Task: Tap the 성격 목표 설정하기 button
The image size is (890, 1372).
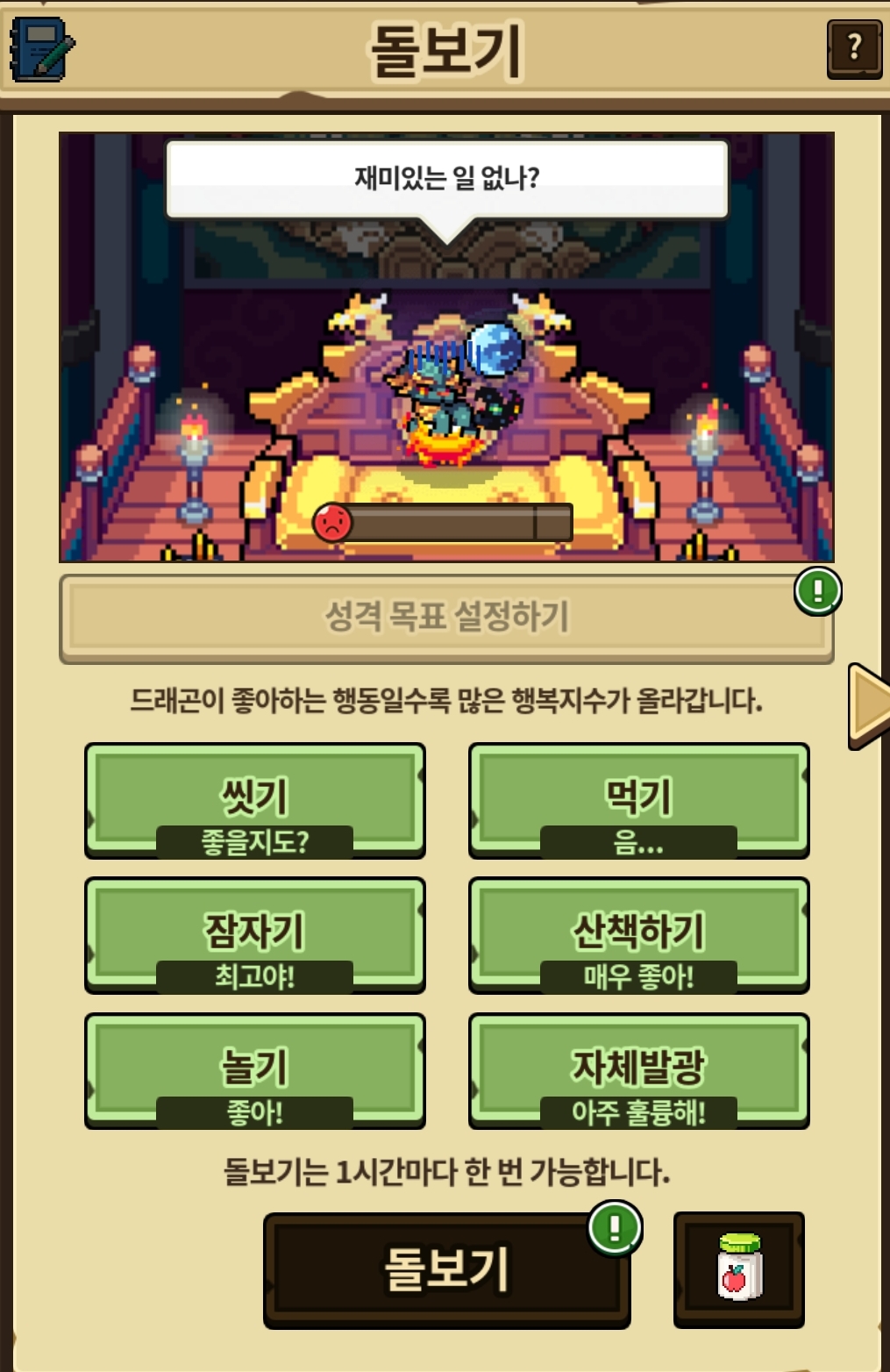Action: [x=446, y=618]
